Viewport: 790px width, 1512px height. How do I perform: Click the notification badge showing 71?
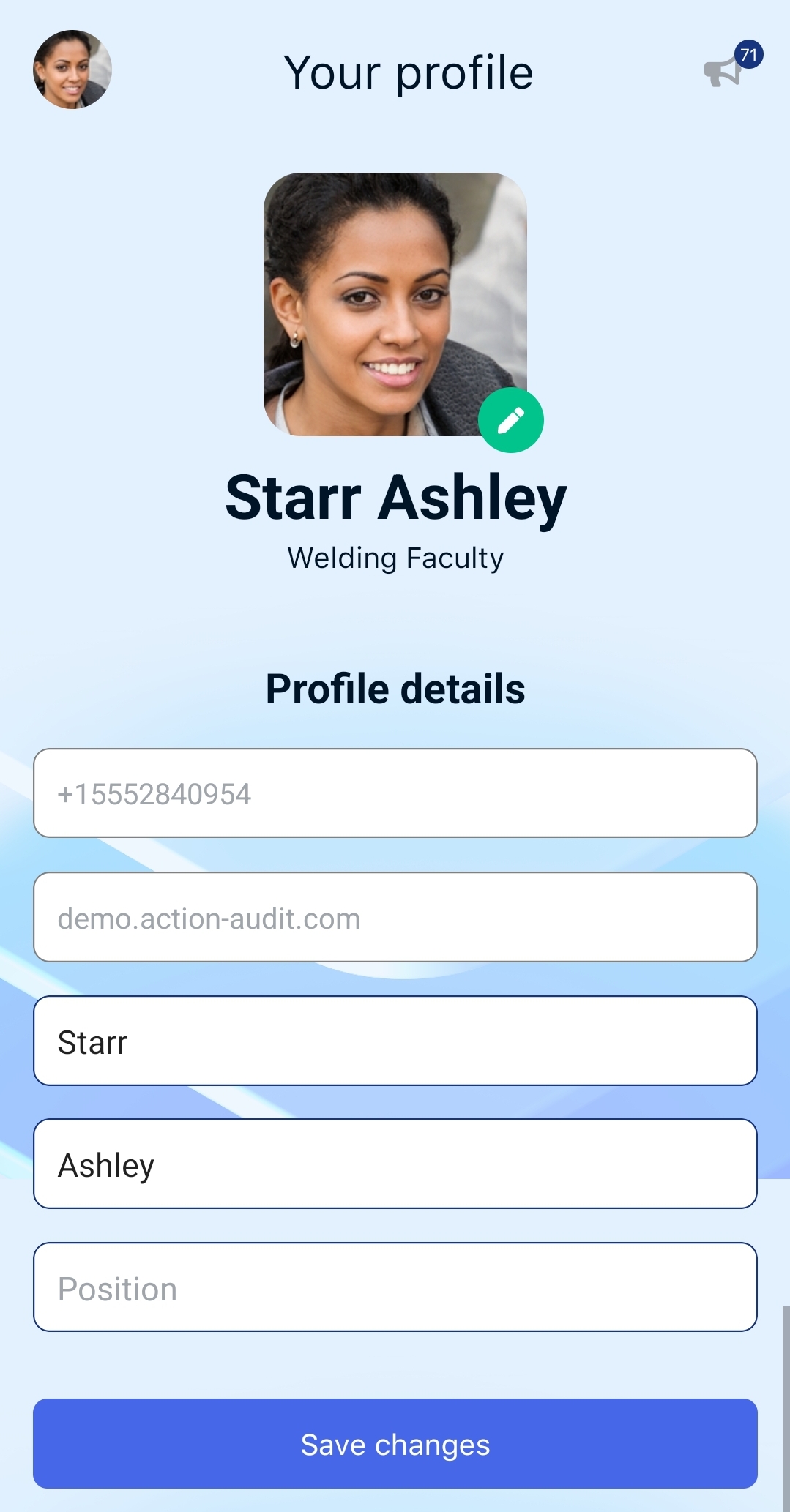click(x=750, y=53)
